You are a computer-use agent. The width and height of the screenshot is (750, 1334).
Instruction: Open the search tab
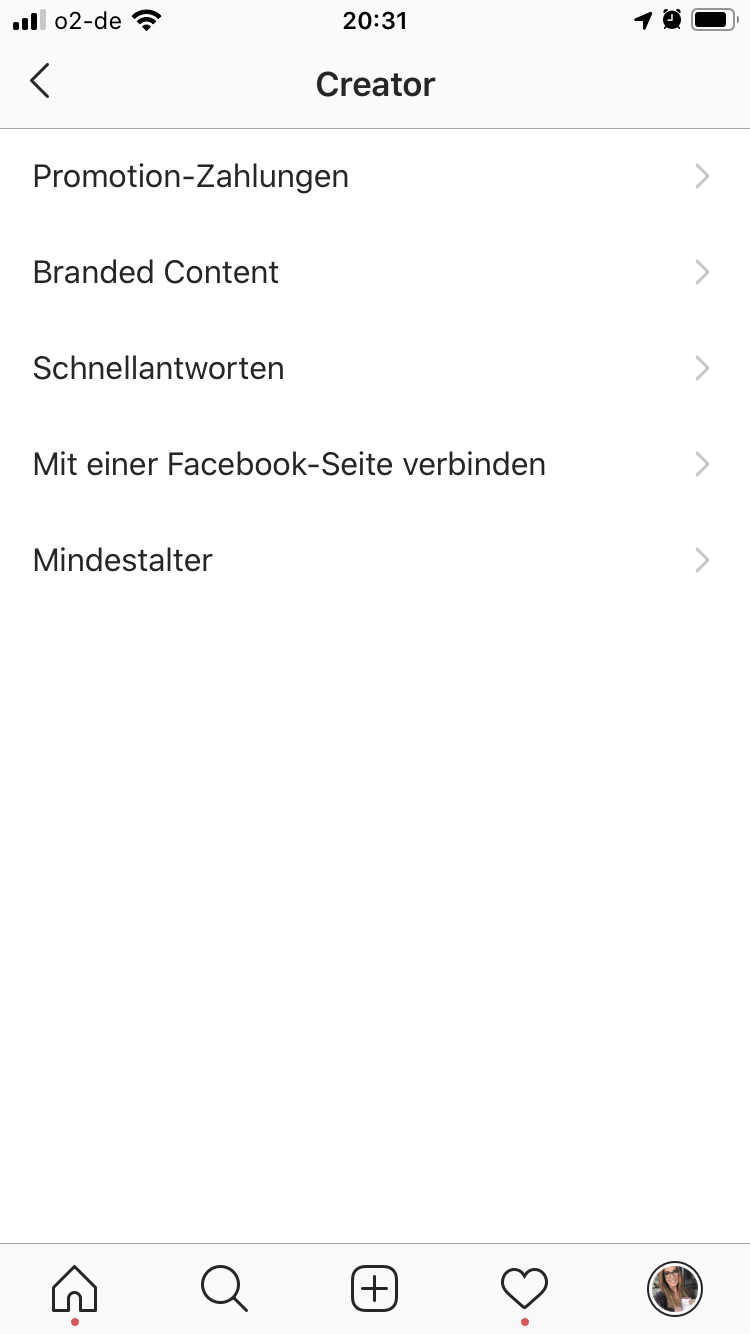(x=225, y=1288)
